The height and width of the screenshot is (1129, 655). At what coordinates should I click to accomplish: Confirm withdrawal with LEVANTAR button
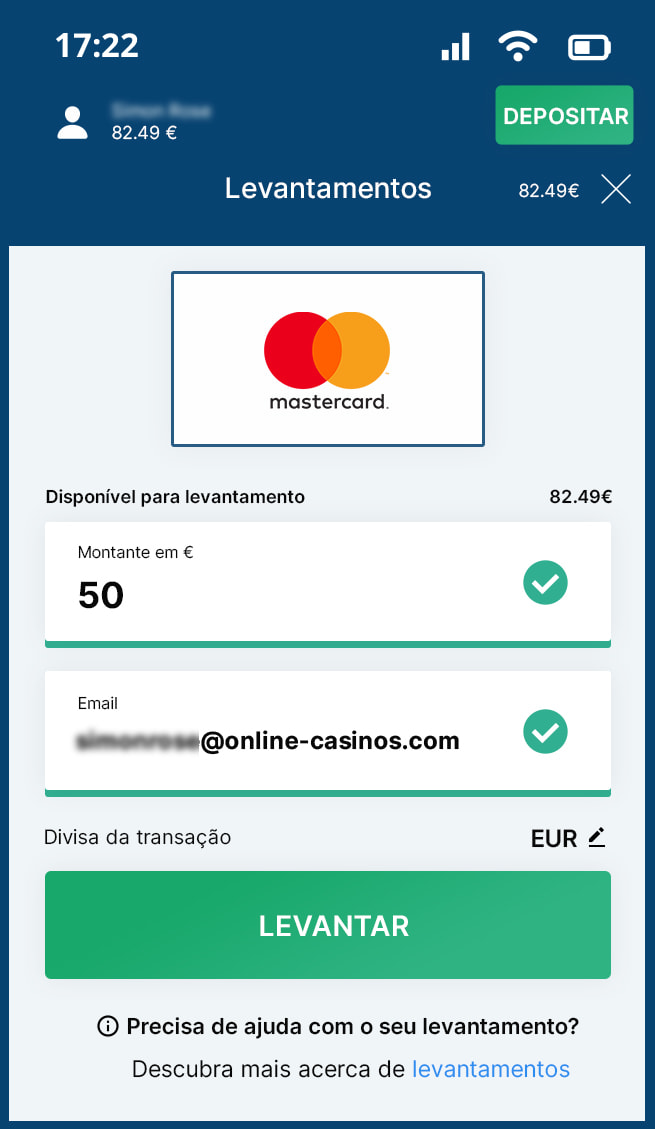(328, 925)
